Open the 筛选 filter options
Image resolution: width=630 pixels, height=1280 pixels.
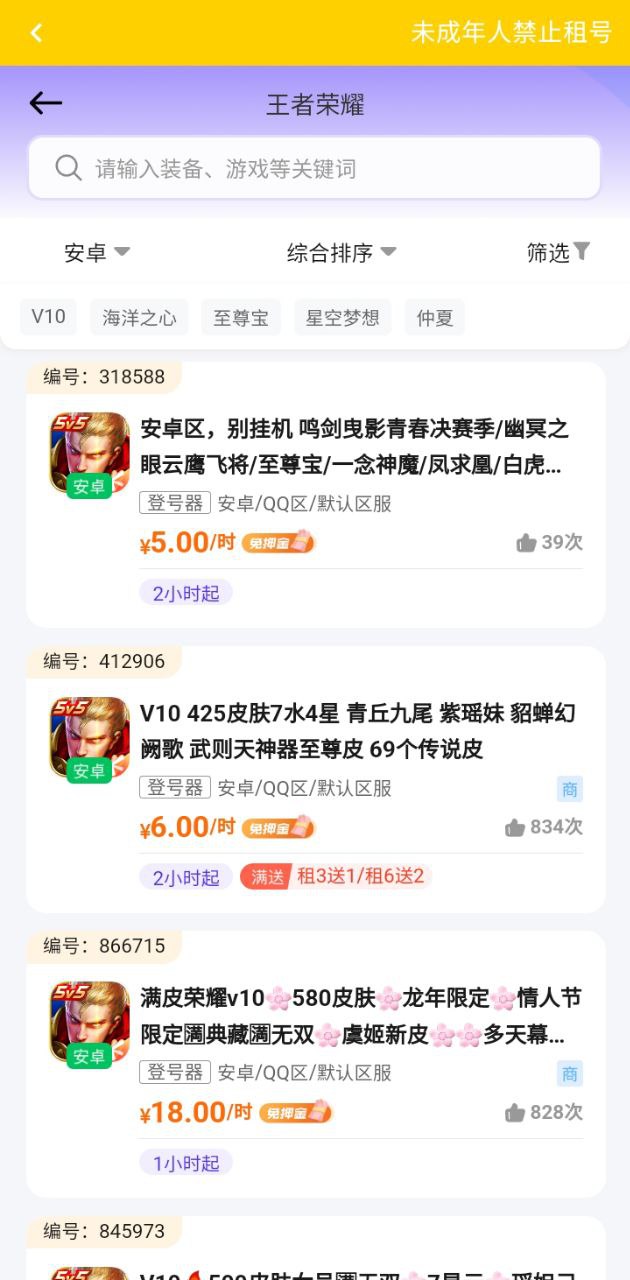tap(559, 253)
